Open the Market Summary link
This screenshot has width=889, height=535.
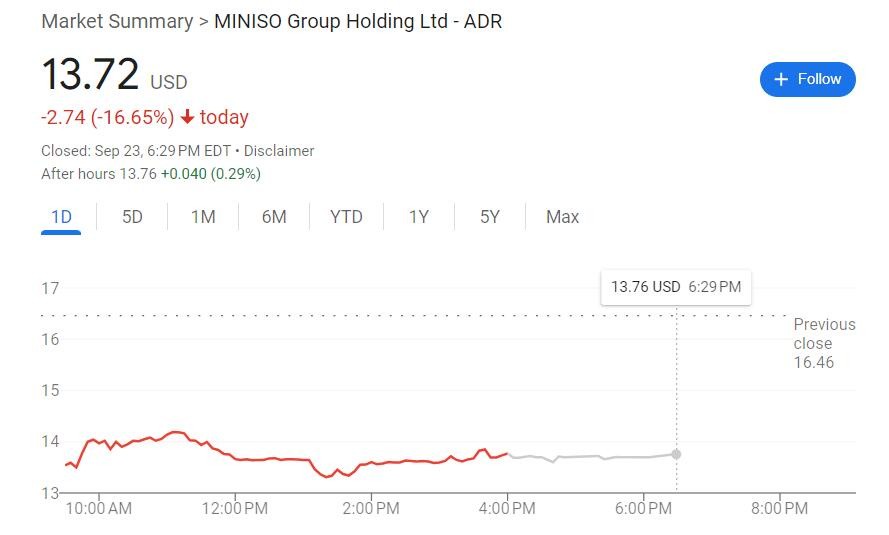[116, 21]
